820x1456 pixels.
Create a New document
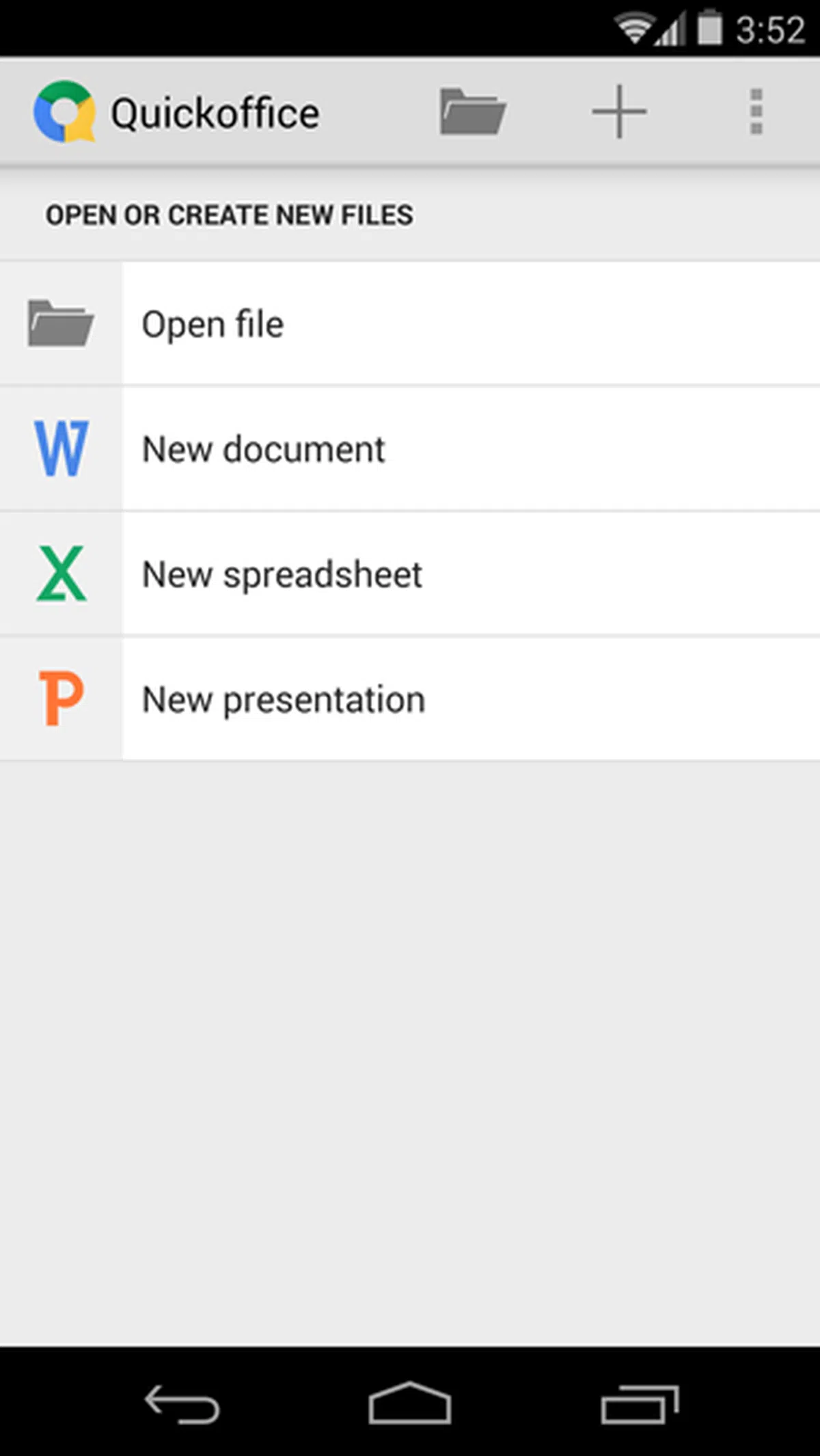410,449
